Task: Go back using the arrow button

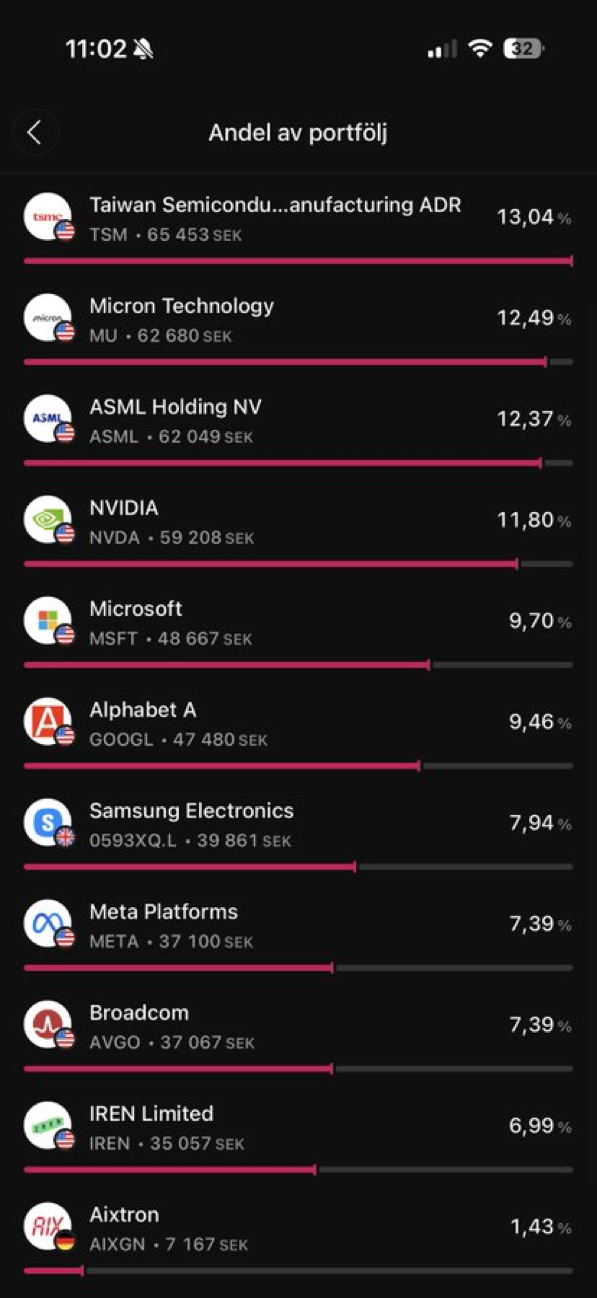Action: 35,132
